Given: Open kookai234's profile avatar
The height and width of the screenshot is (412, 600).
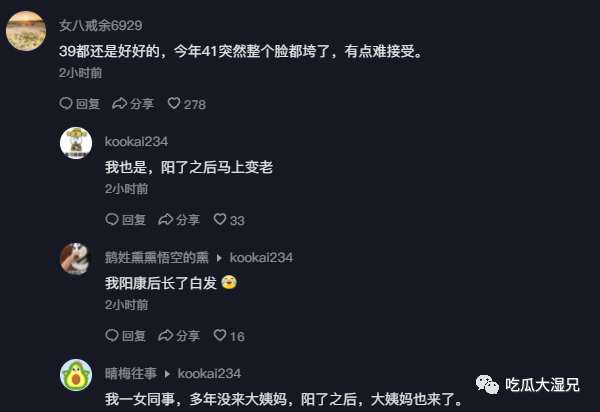Looking at the screenshot, I should 76,143.
